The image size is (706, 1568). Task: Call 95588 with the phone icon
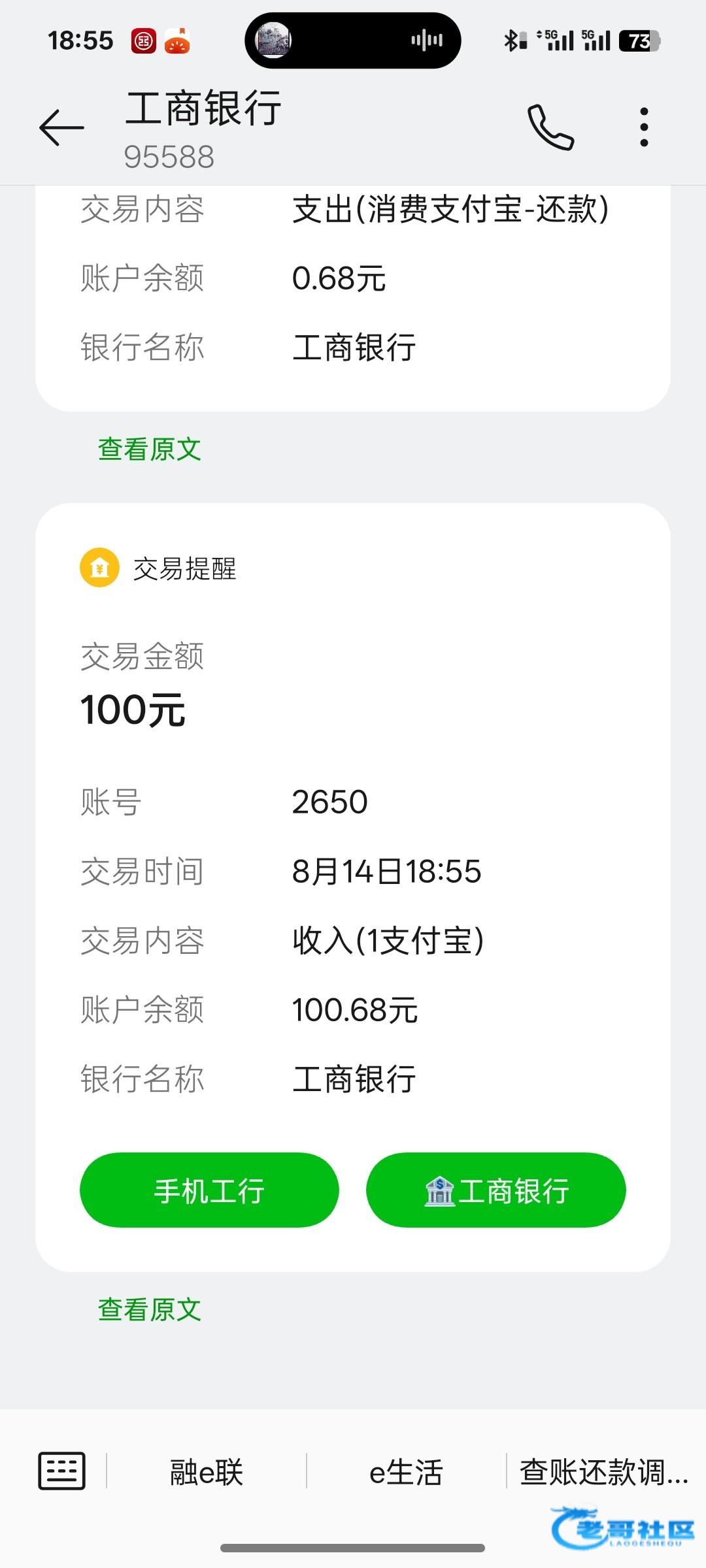pos(550,127)
